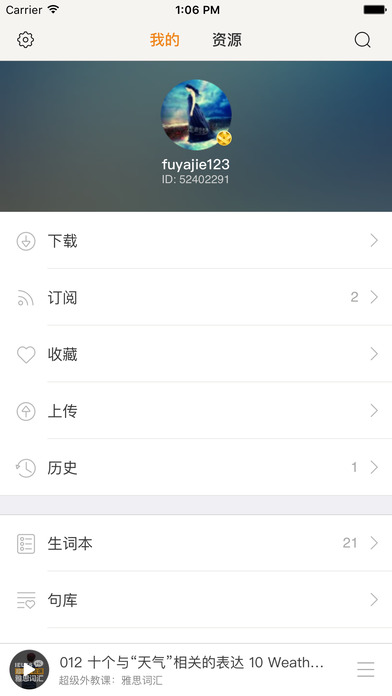
Task: Open the 历史 history row
Action: (196, 467)
